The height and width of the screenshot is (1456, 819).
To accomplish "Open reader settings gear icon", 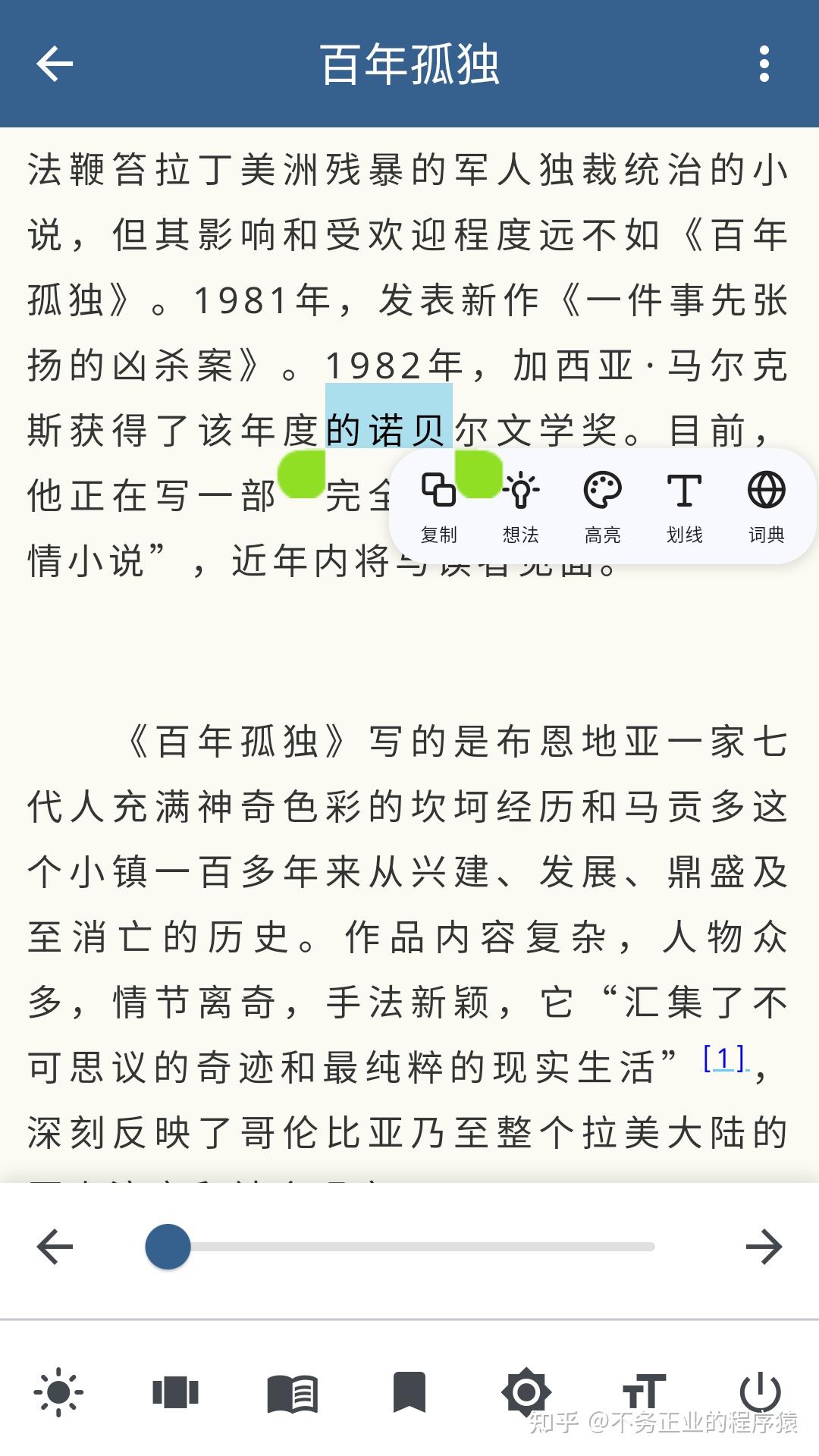I will pyautogui.click(x=526, y=1392).
